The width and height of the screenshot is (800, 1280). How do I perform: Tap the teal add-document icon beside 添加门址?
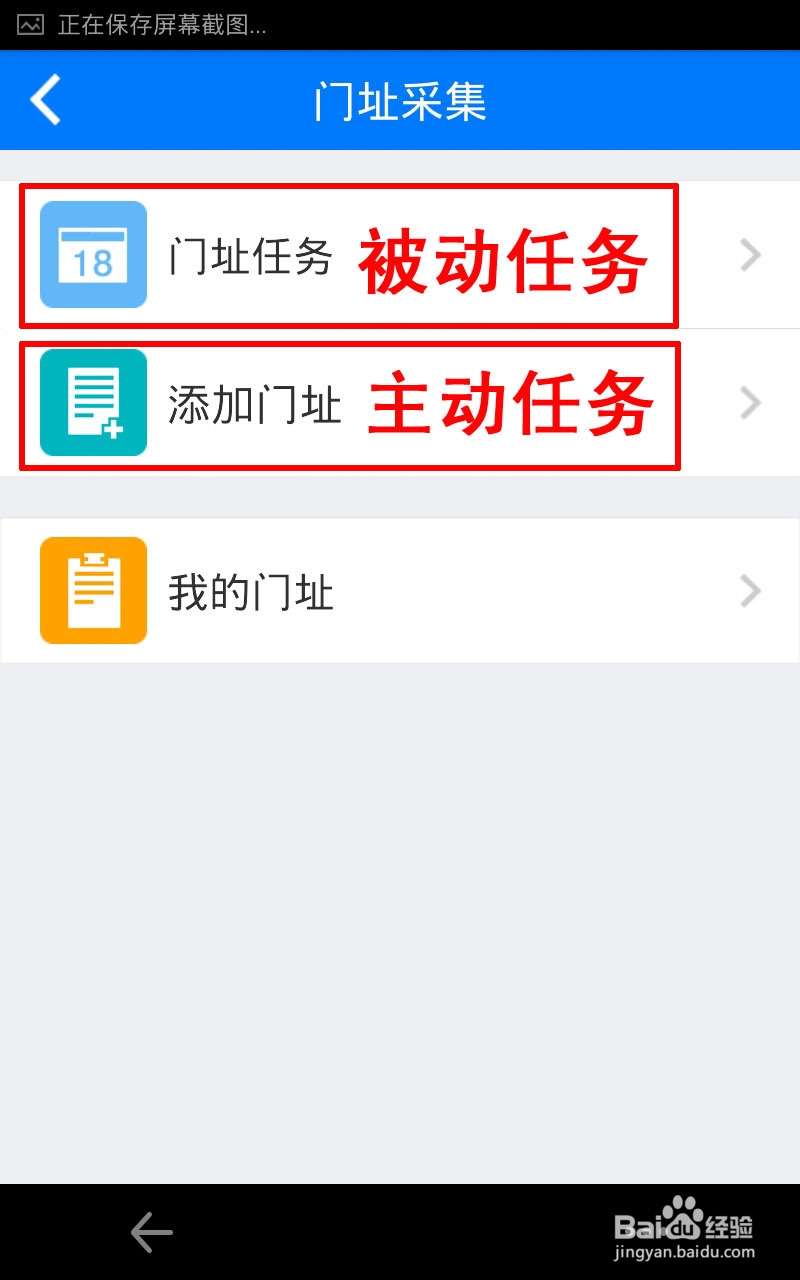(x=92, y=403)
